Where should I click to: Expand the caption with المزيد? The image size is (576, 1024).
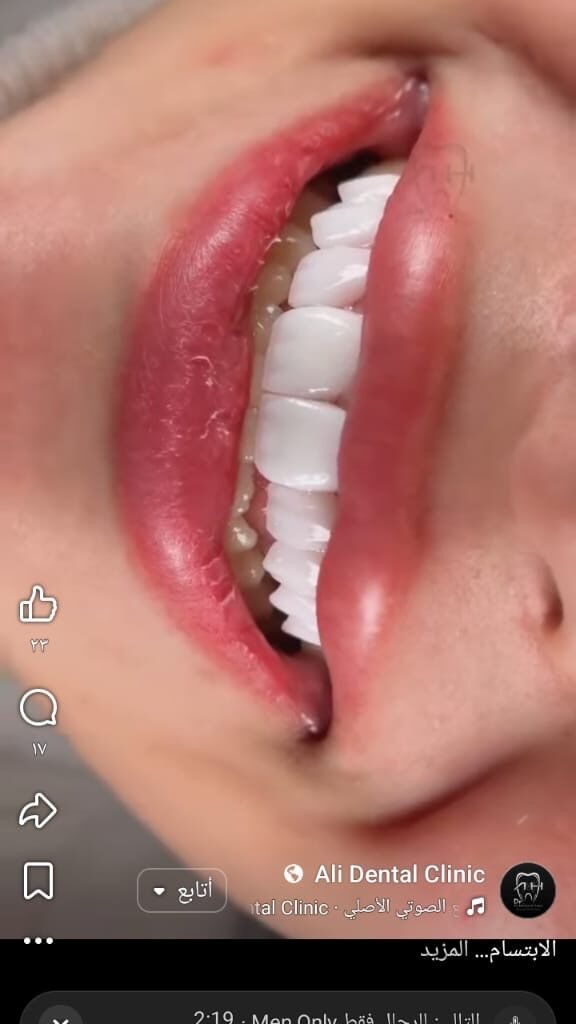click(x=444, y=950)
